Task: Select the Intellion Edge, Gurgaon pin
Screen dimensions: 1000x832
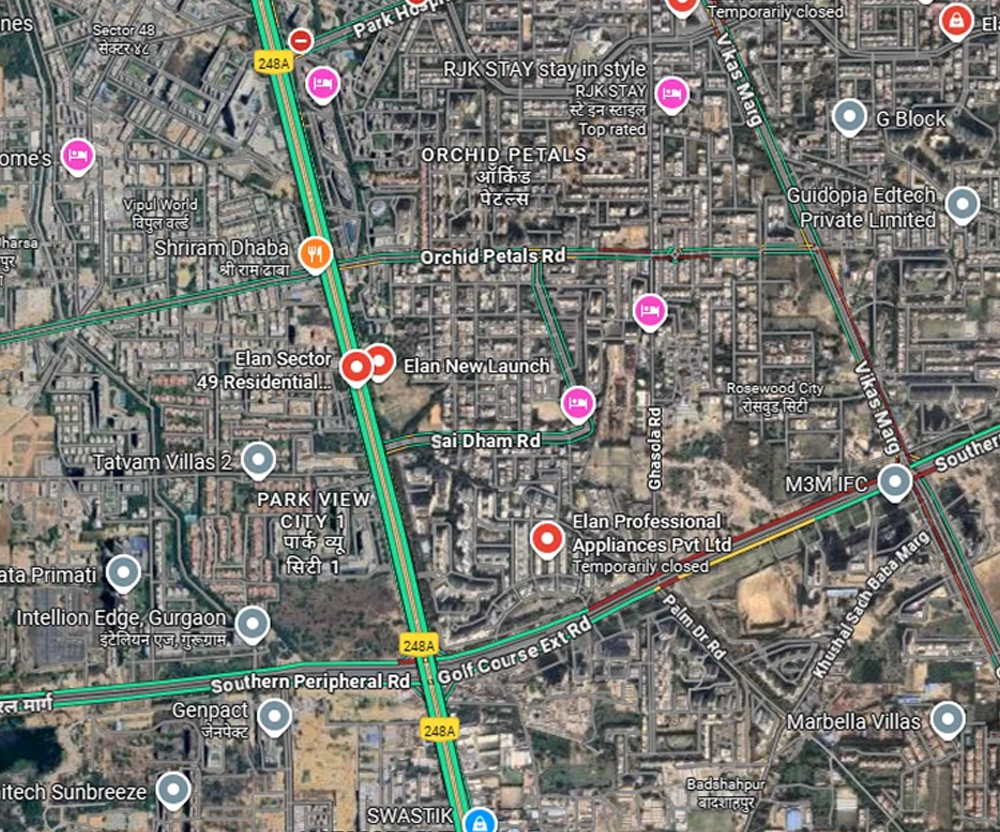Action: click(252, 622)
